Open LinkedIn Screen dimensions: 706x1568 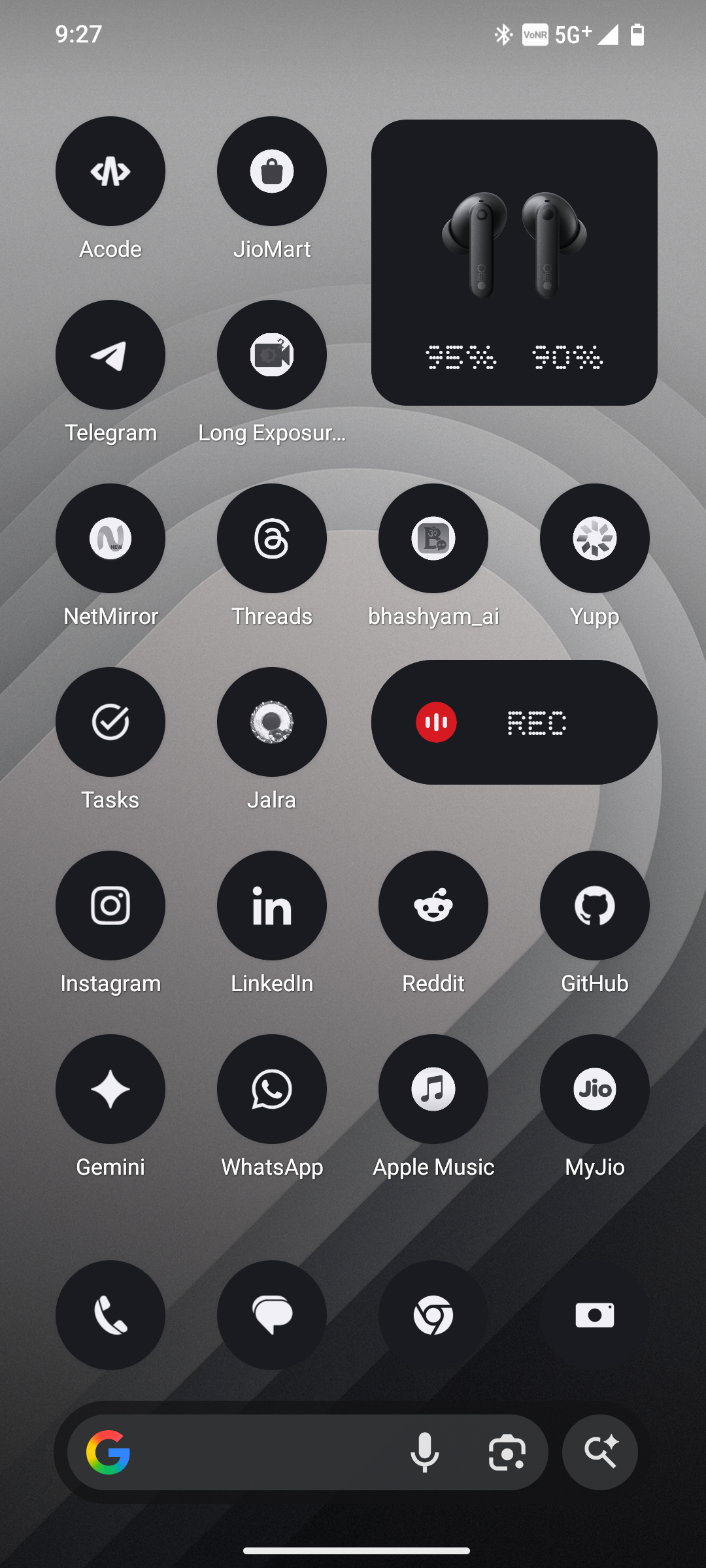(x=272, y=906)
